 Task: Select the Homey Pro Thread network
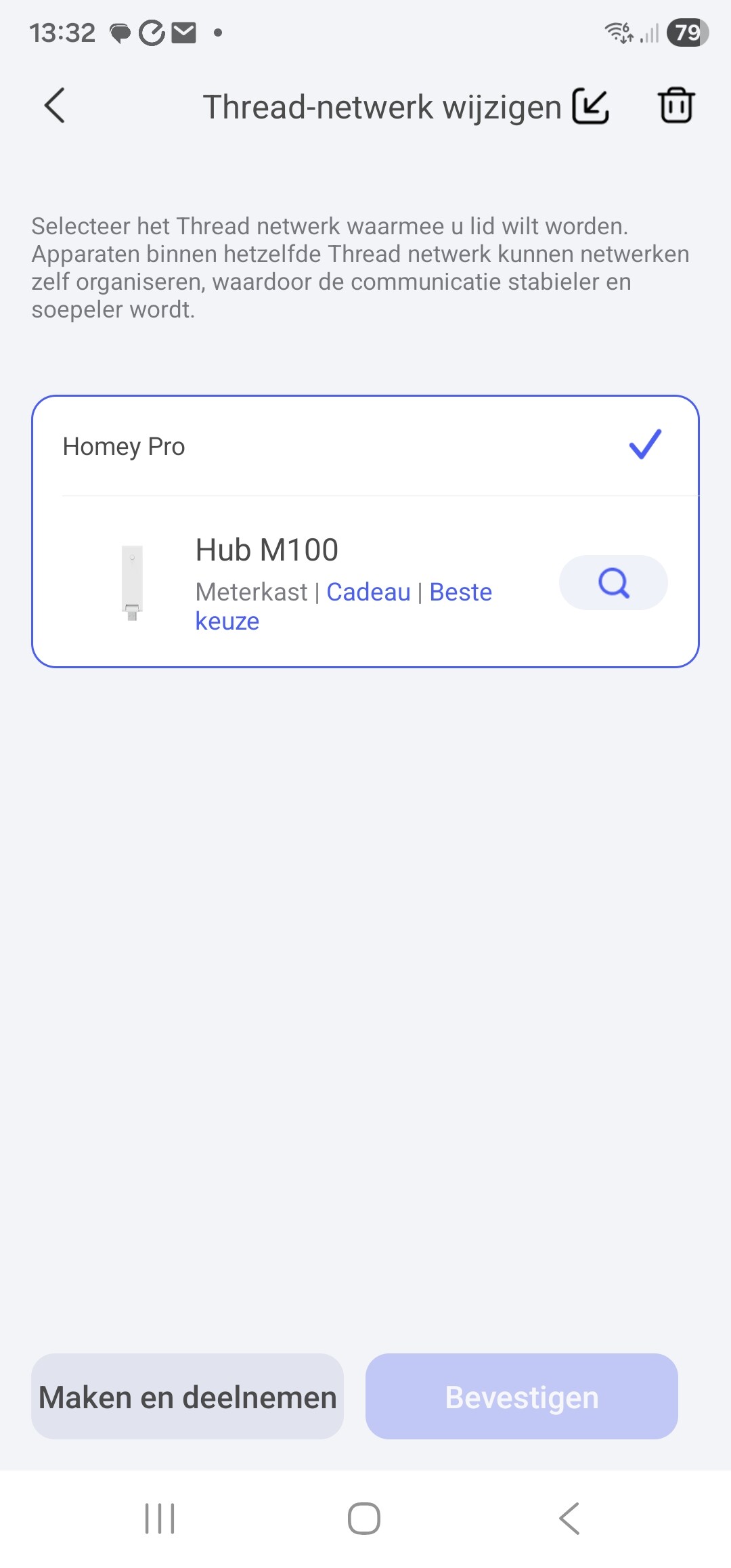(364, 447)
